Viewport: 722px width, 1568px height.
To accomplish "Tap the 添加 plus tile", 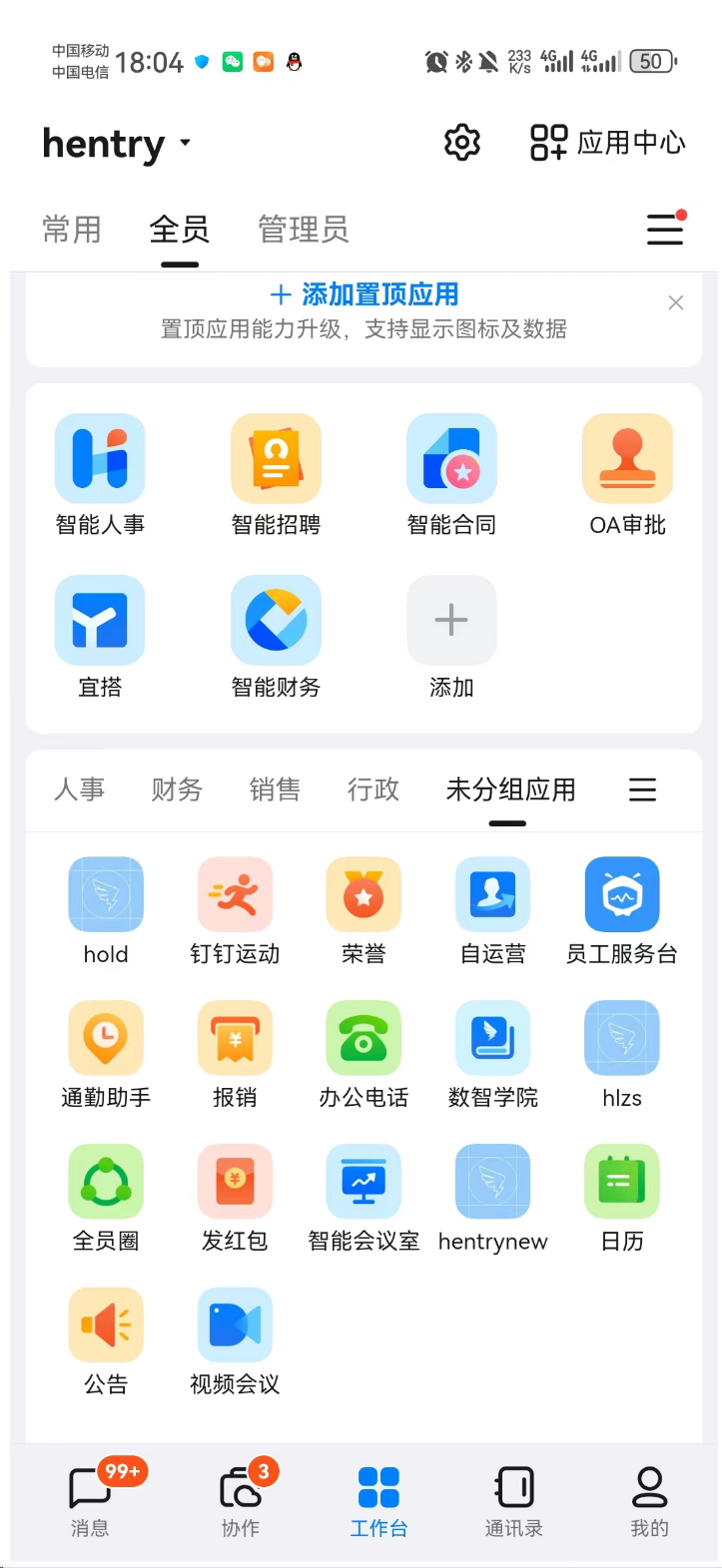I will click(451, 637).
